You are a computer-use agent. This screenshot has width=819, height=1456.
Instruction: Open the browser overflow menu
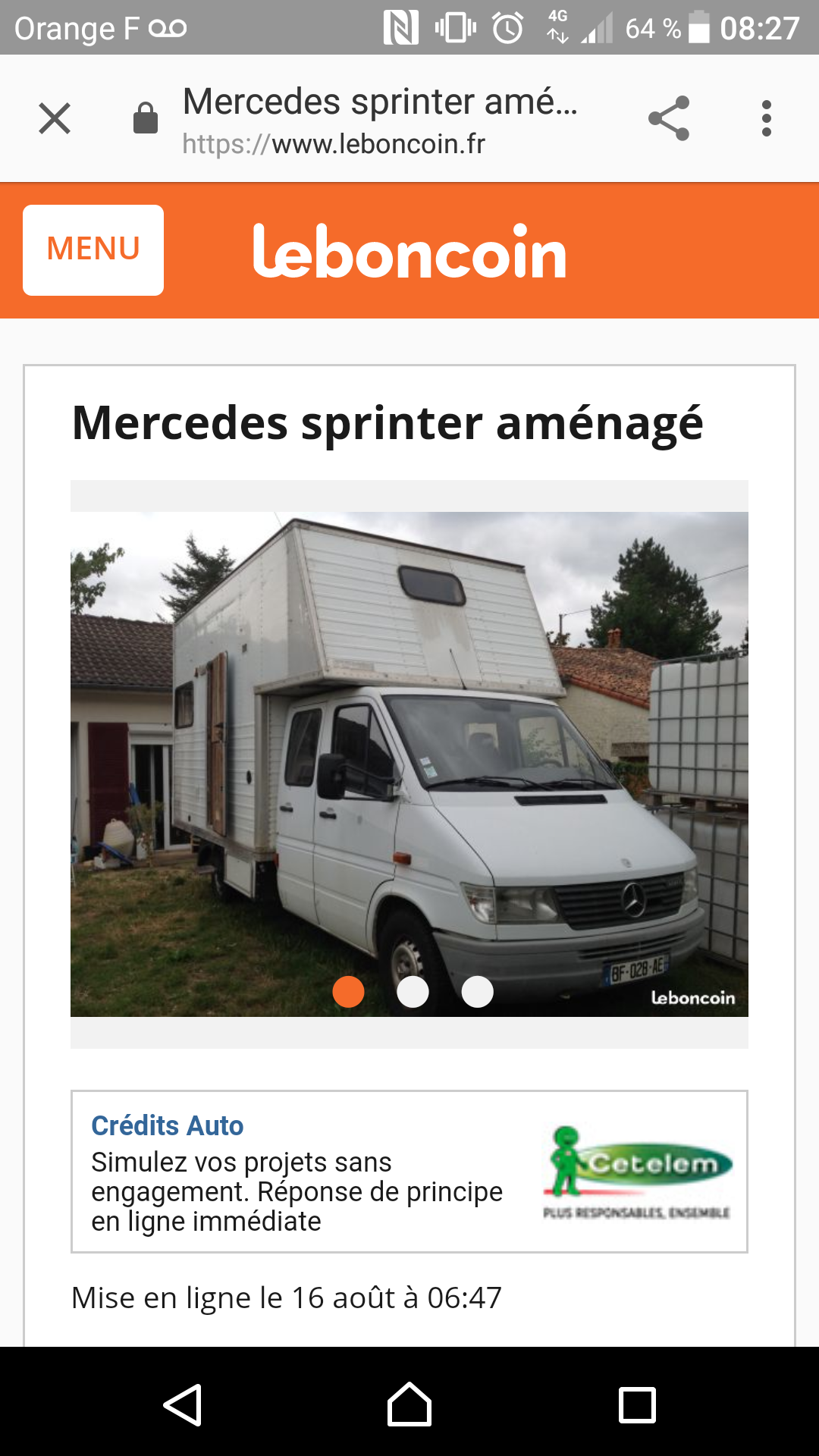pos(767,118)
